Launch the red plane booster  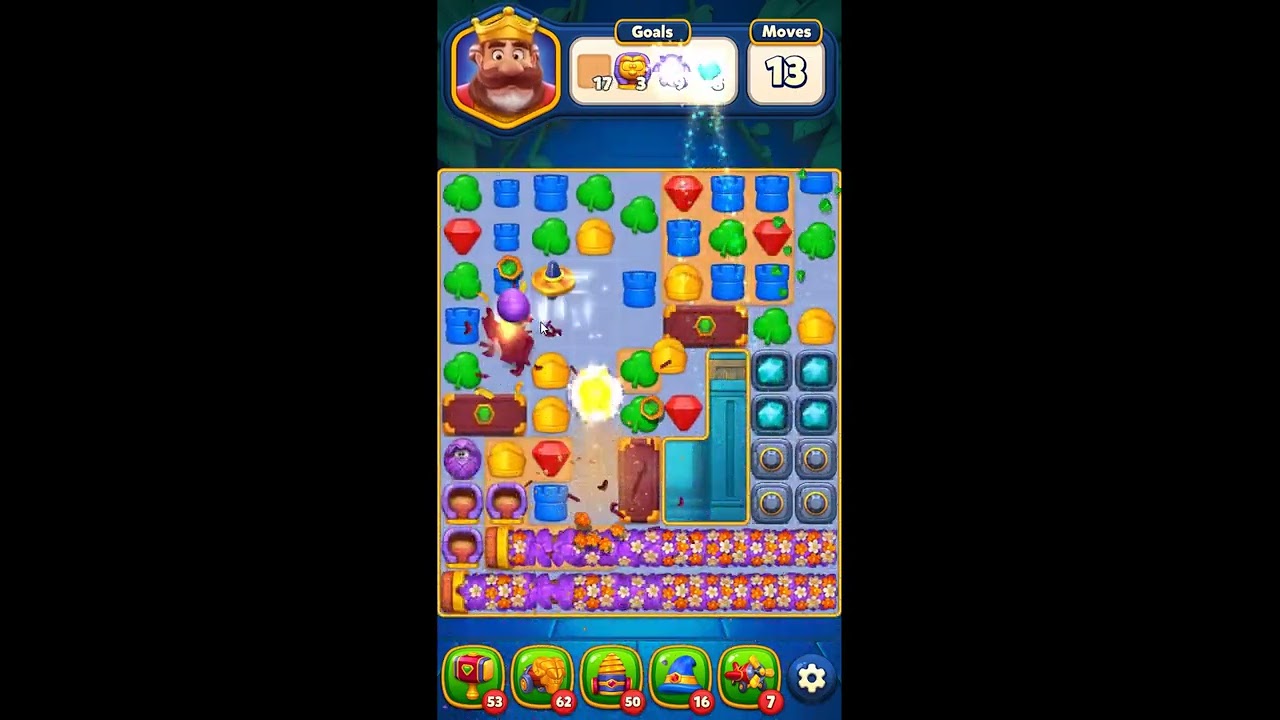(x=748, y=675)
